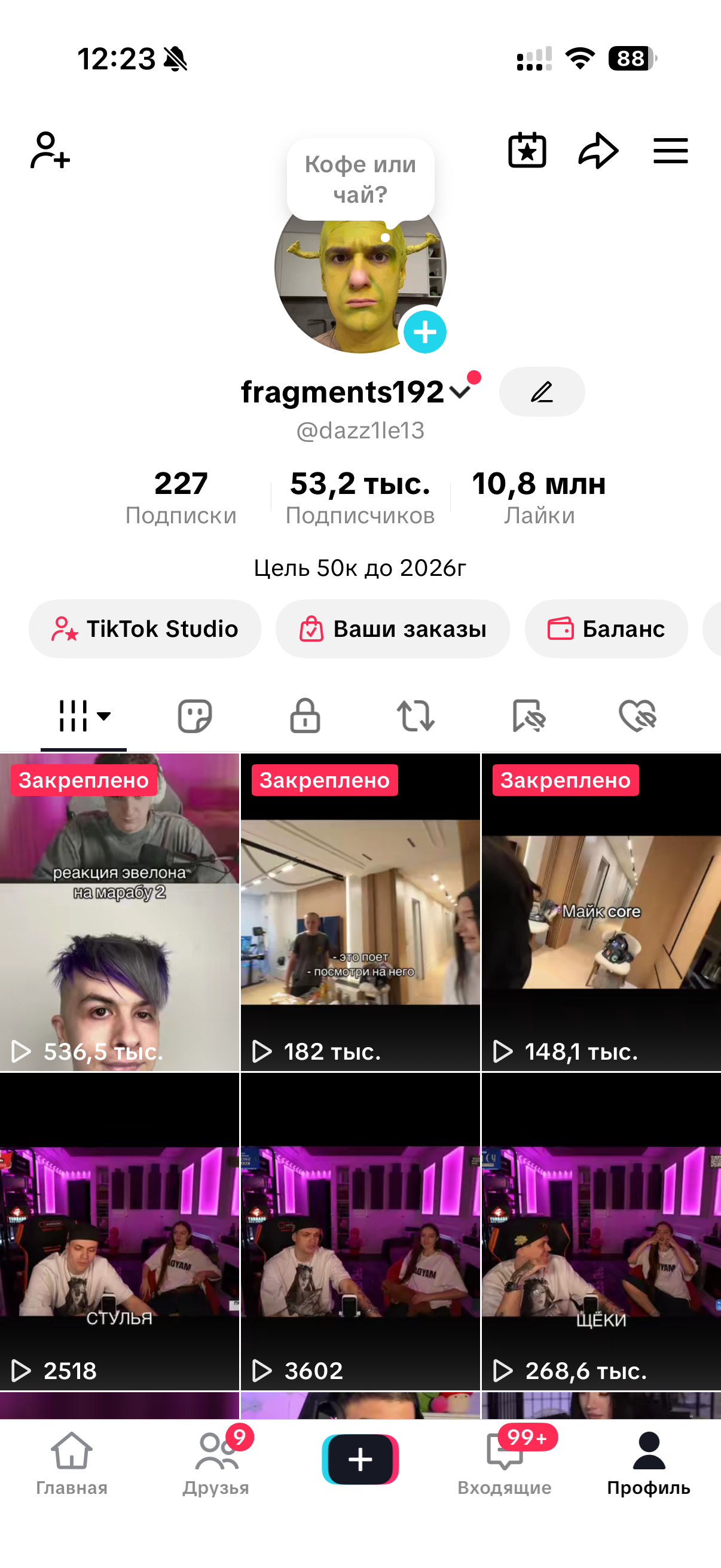This screenshot has height=1568, width=721.
Task: Switch to the reposts tab
Action: pos(416,715)
